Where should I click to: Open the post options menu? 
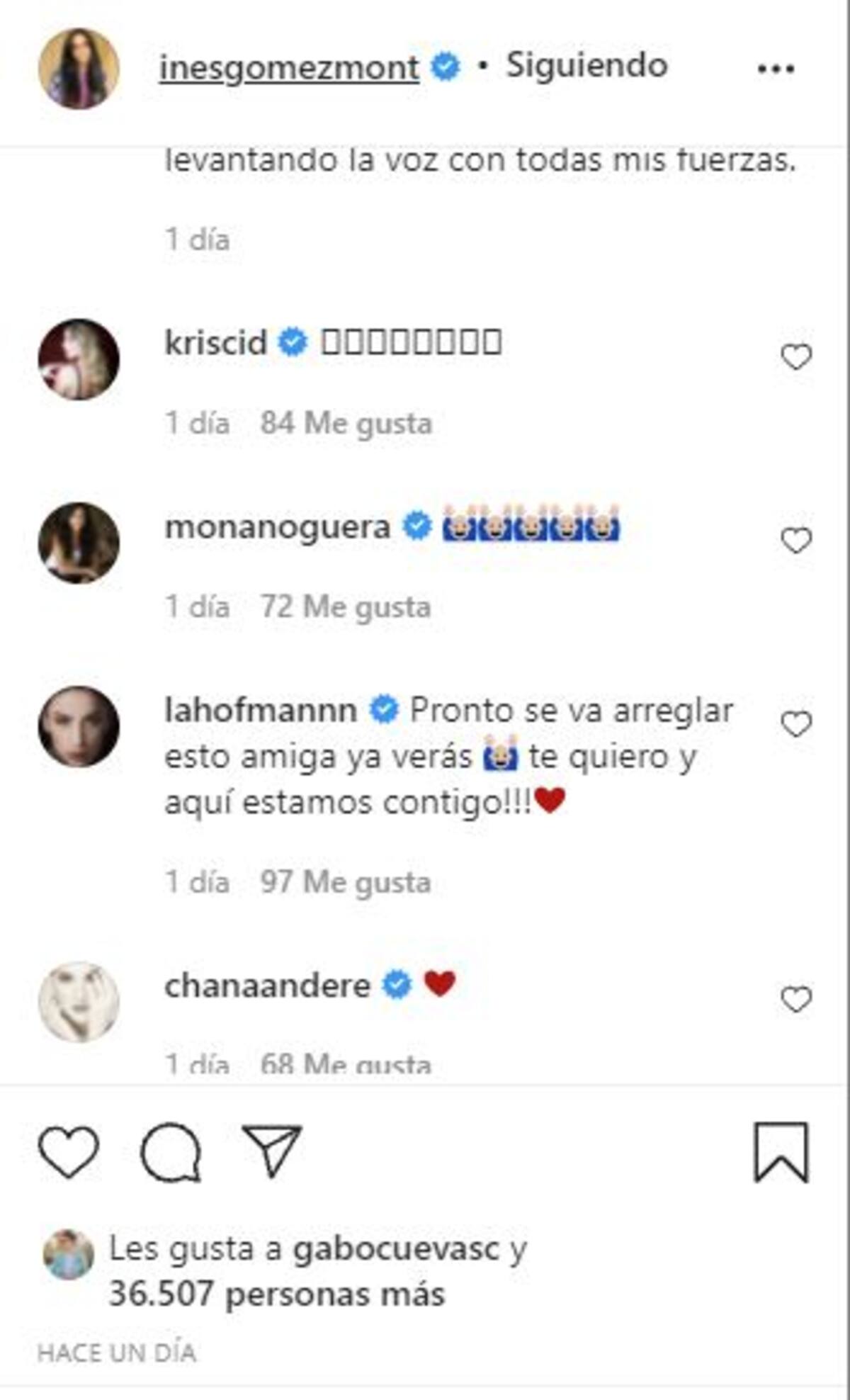(x=776, y=69)
